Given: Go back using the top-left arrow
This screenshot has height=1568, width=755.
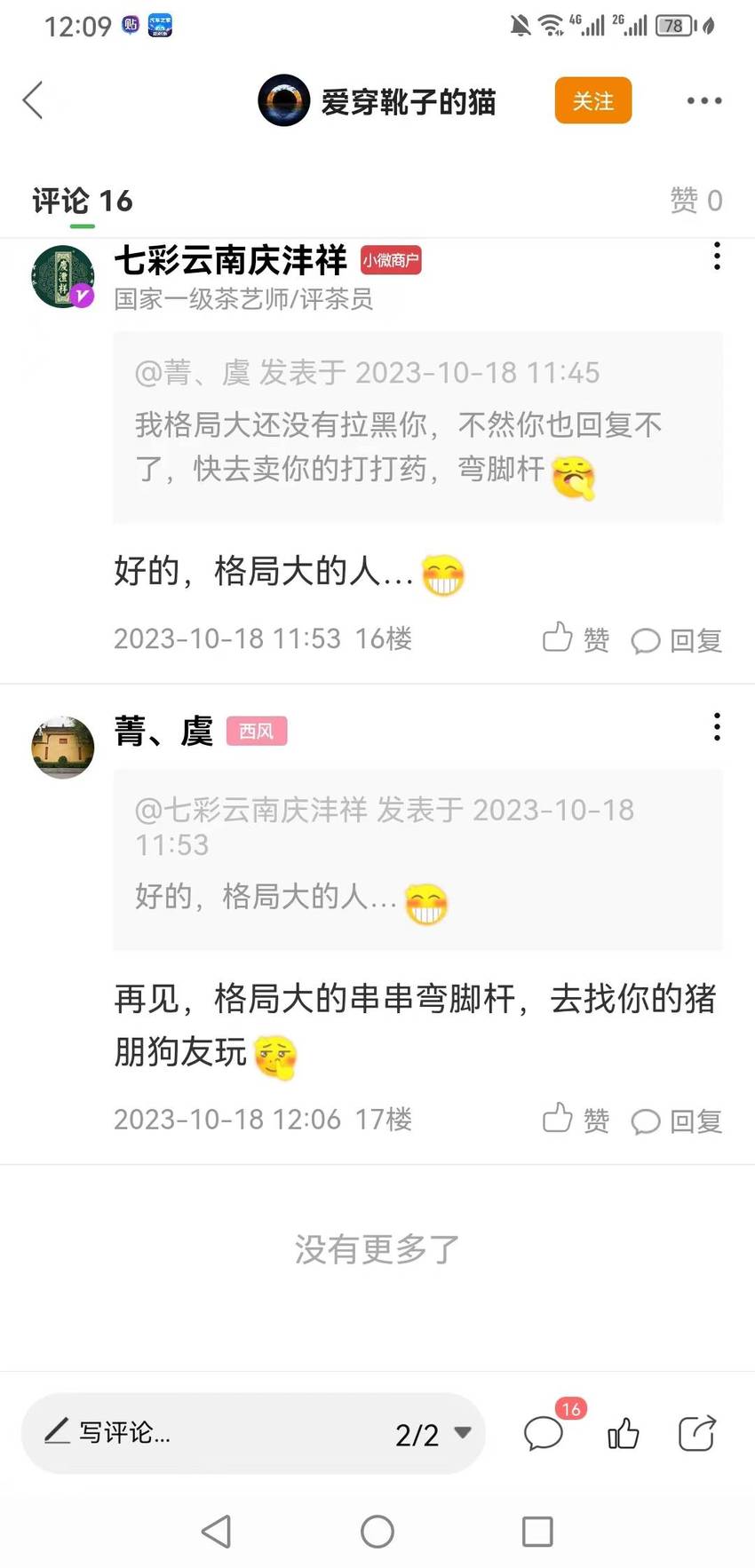Looking at the screenshot, I should tap(34, 100).
